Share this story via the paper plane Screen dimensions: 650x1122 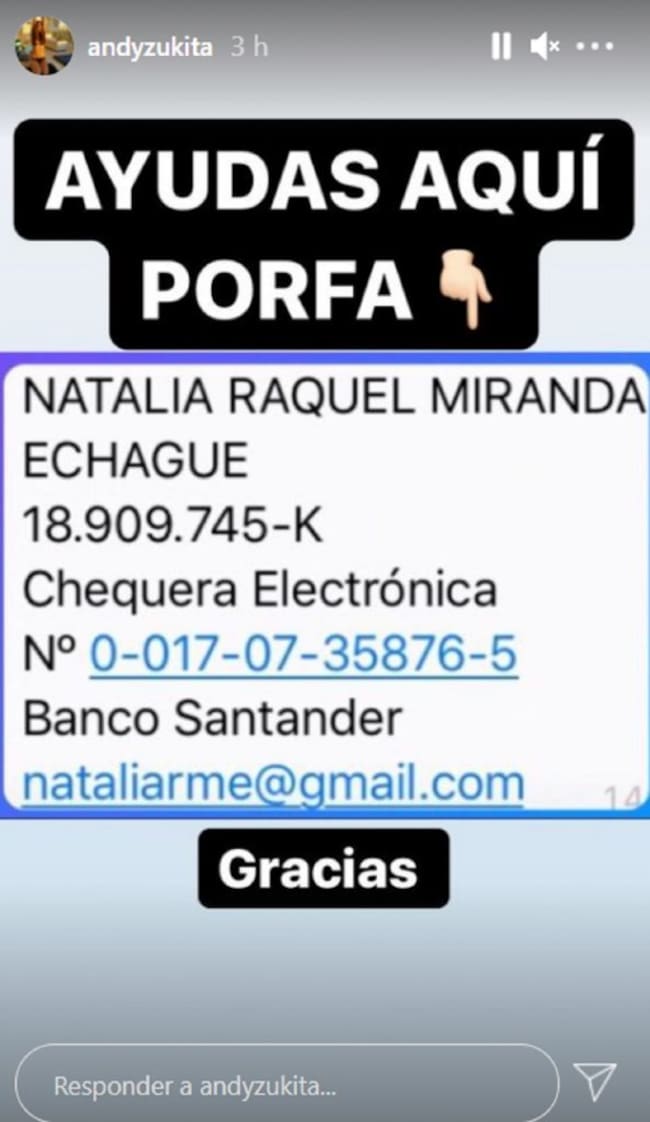[x=595, y=1084]
